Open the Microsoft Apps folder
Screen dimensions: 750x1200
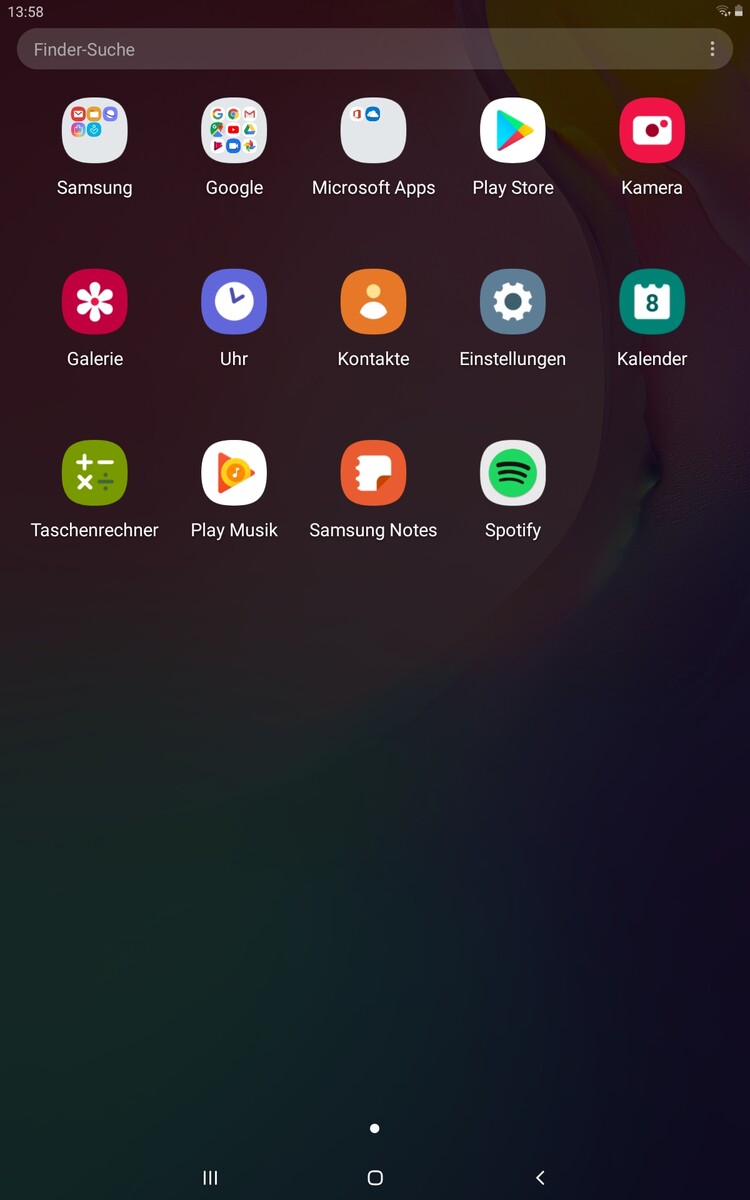373,131
